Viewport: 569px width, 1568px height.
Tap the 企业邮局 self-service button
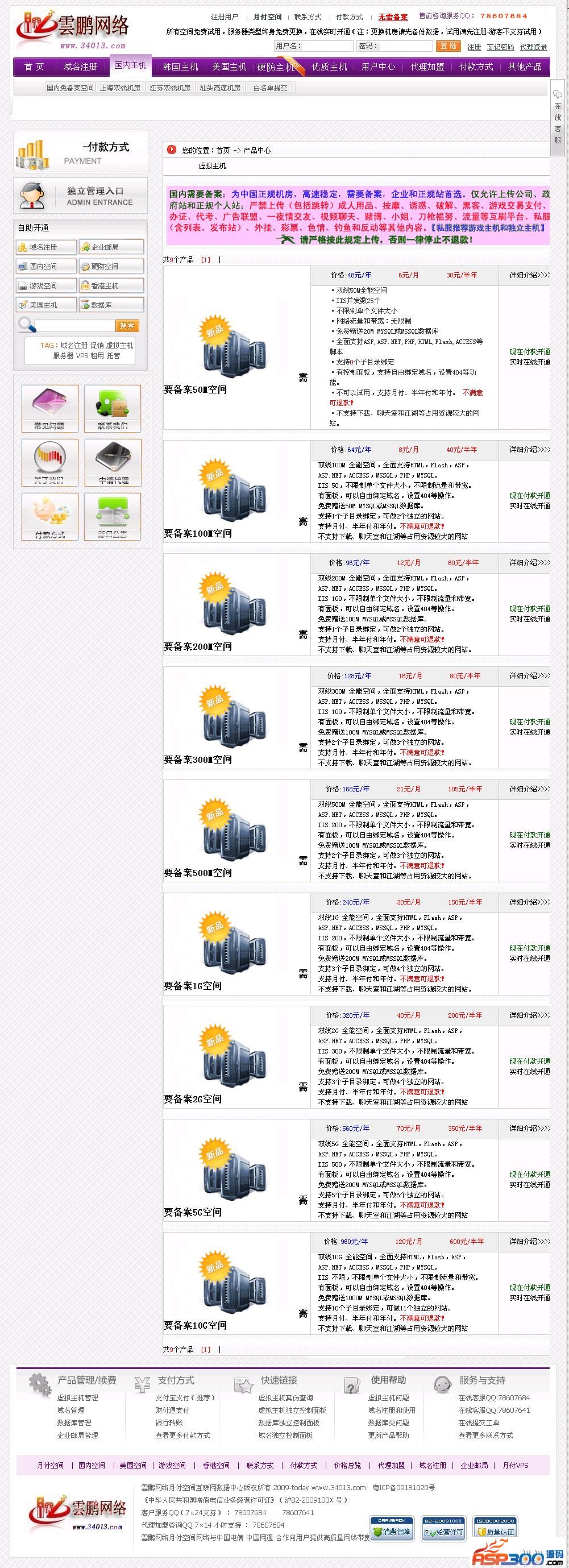pyautogui.click(x=111, y=247)
